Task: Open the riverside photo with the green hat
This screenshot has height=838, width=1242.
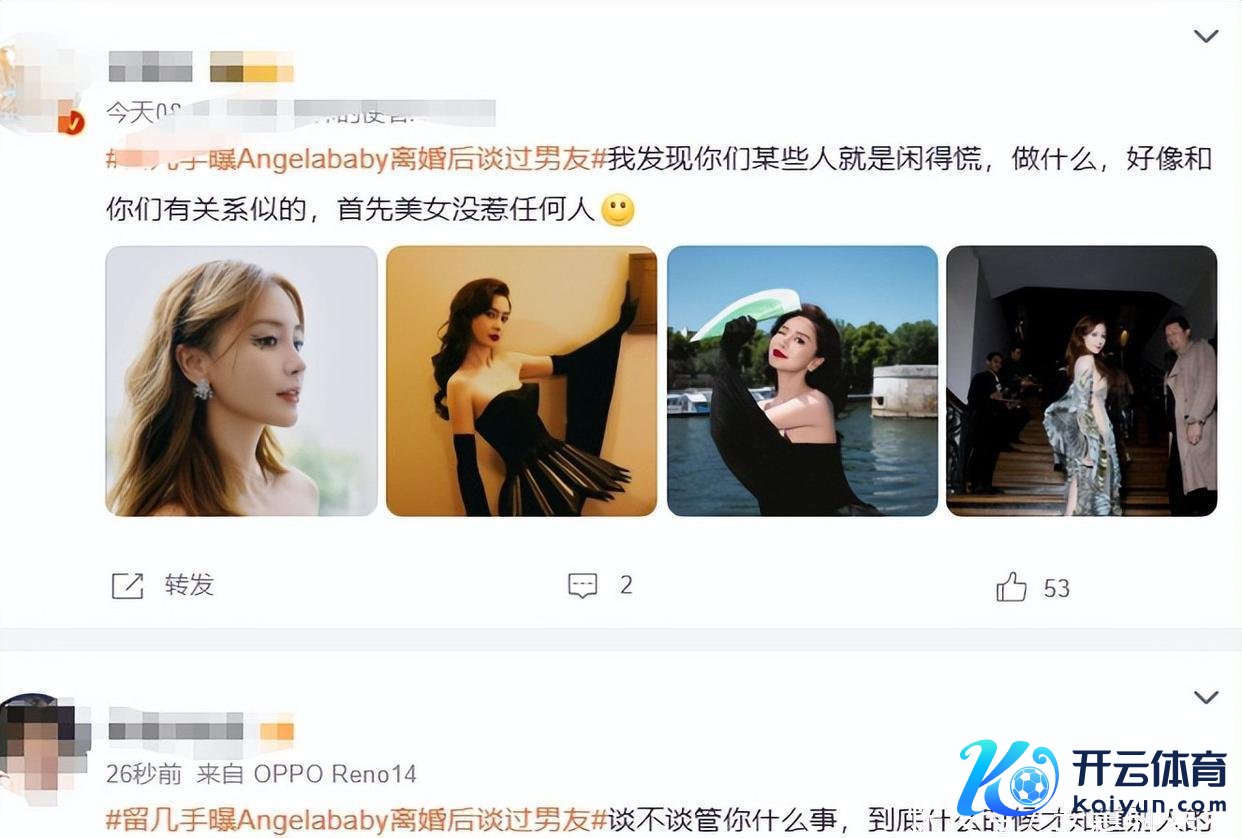Action: [x=802, y=381]
